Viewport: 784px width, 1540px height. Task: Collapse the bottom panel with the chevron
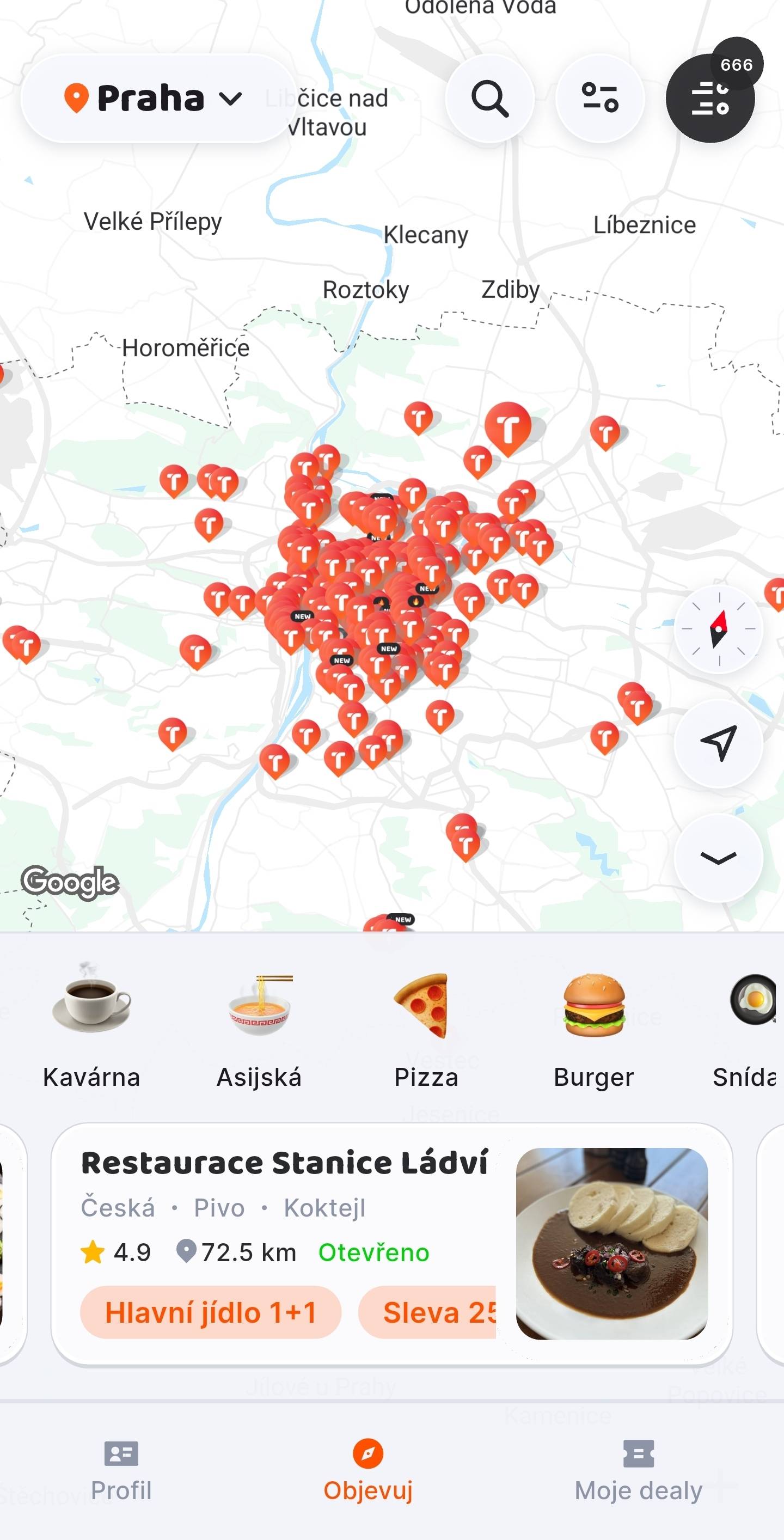(x=718, y=858)
